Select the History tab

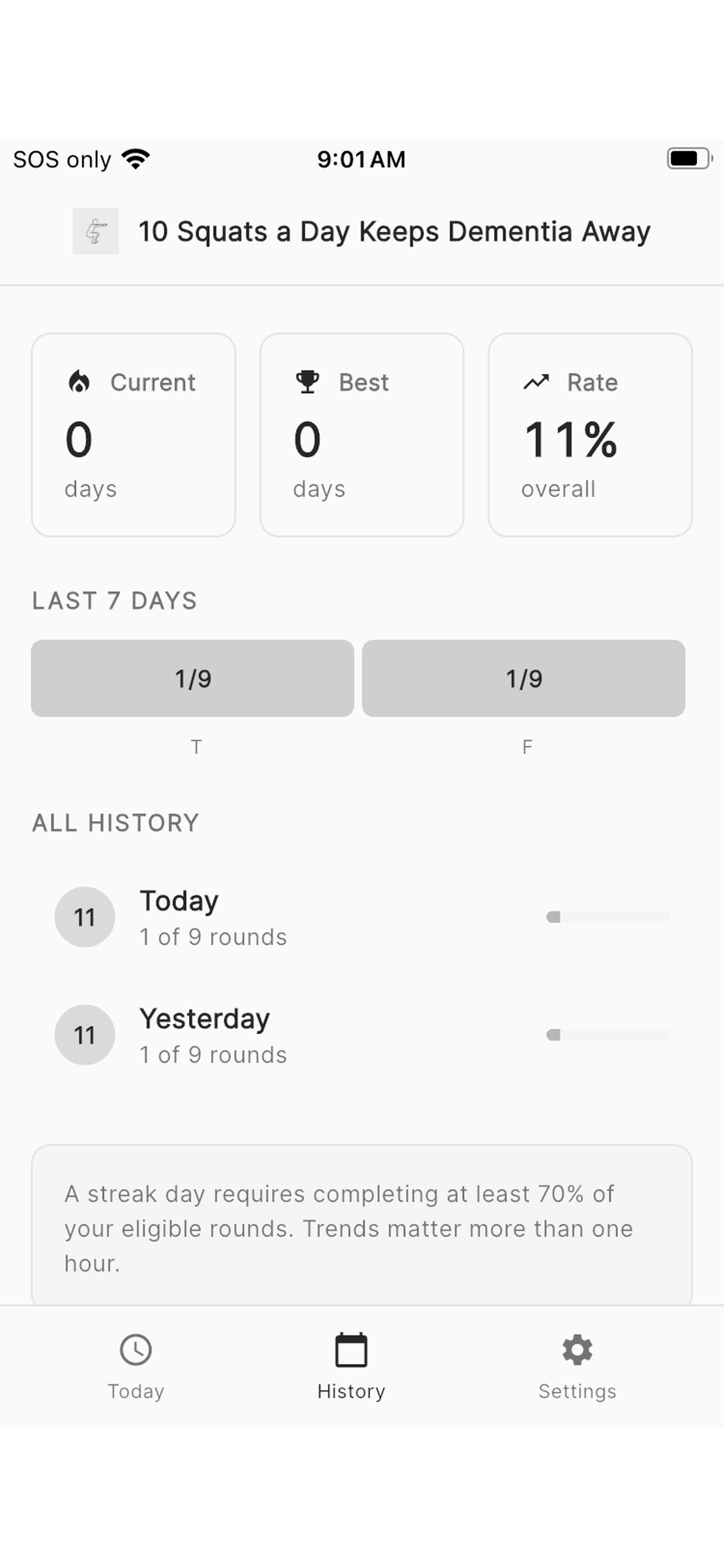point(351,1390)
